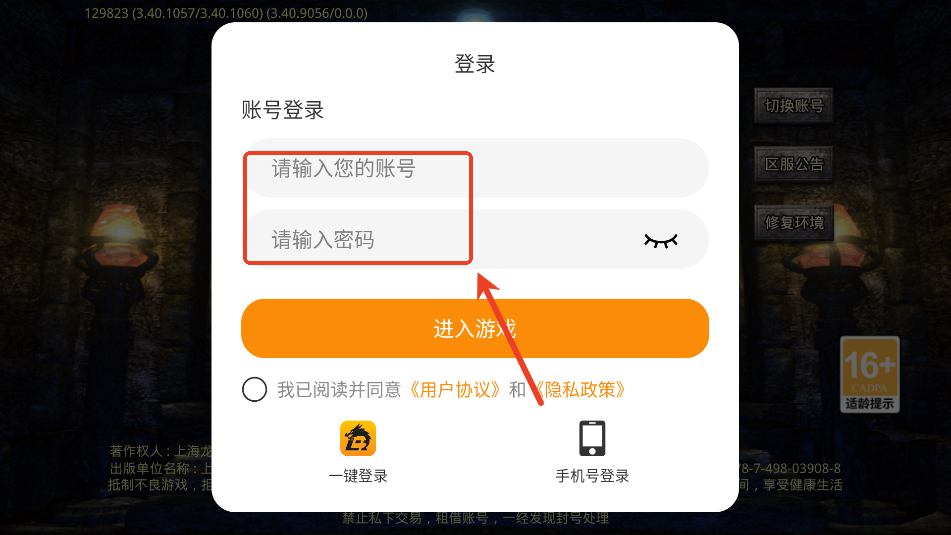Viewport: 951px width, 535px height.
Task: Check the agreement consent circle
Action: click(254, 389)
